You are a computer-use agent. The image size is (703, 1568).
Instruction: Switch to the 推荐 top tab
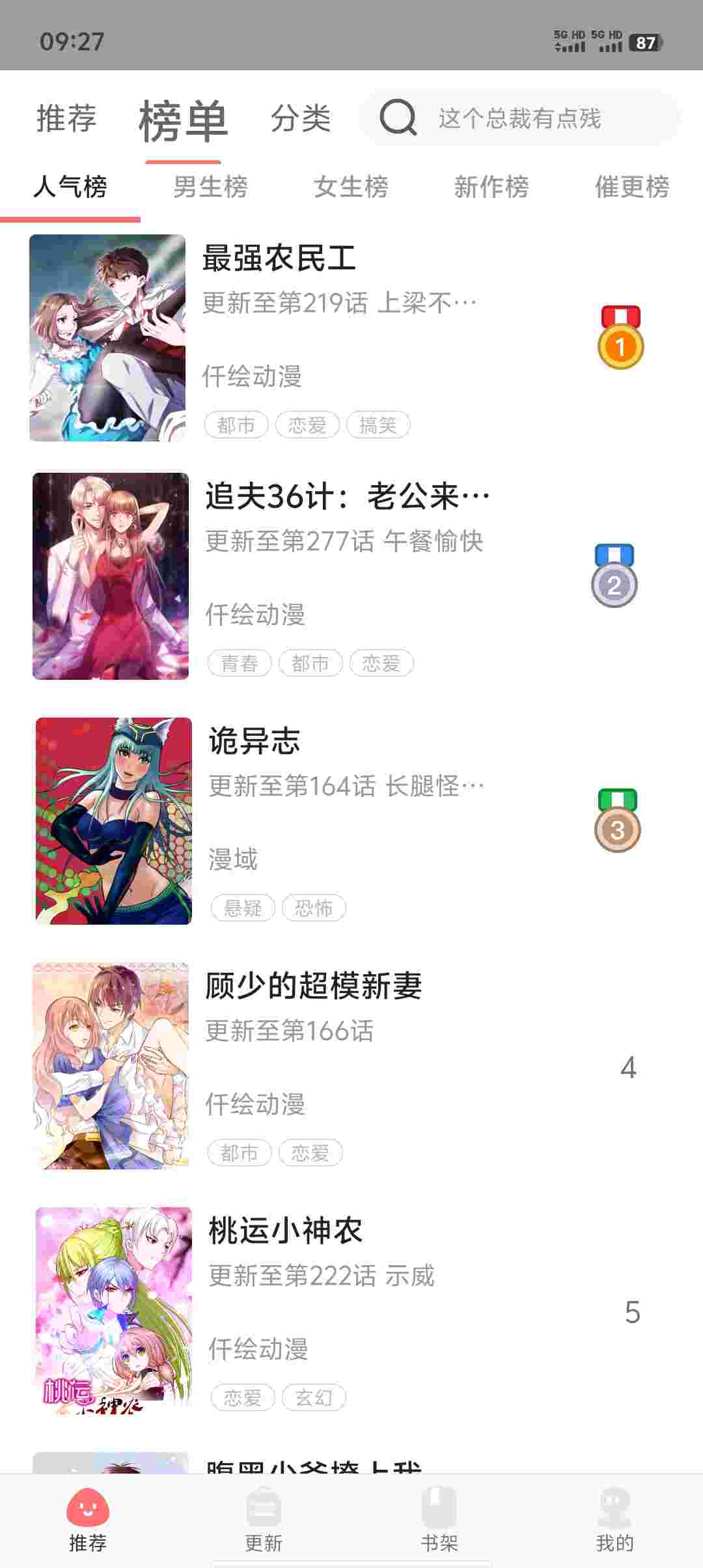click(x=66, y=119)
